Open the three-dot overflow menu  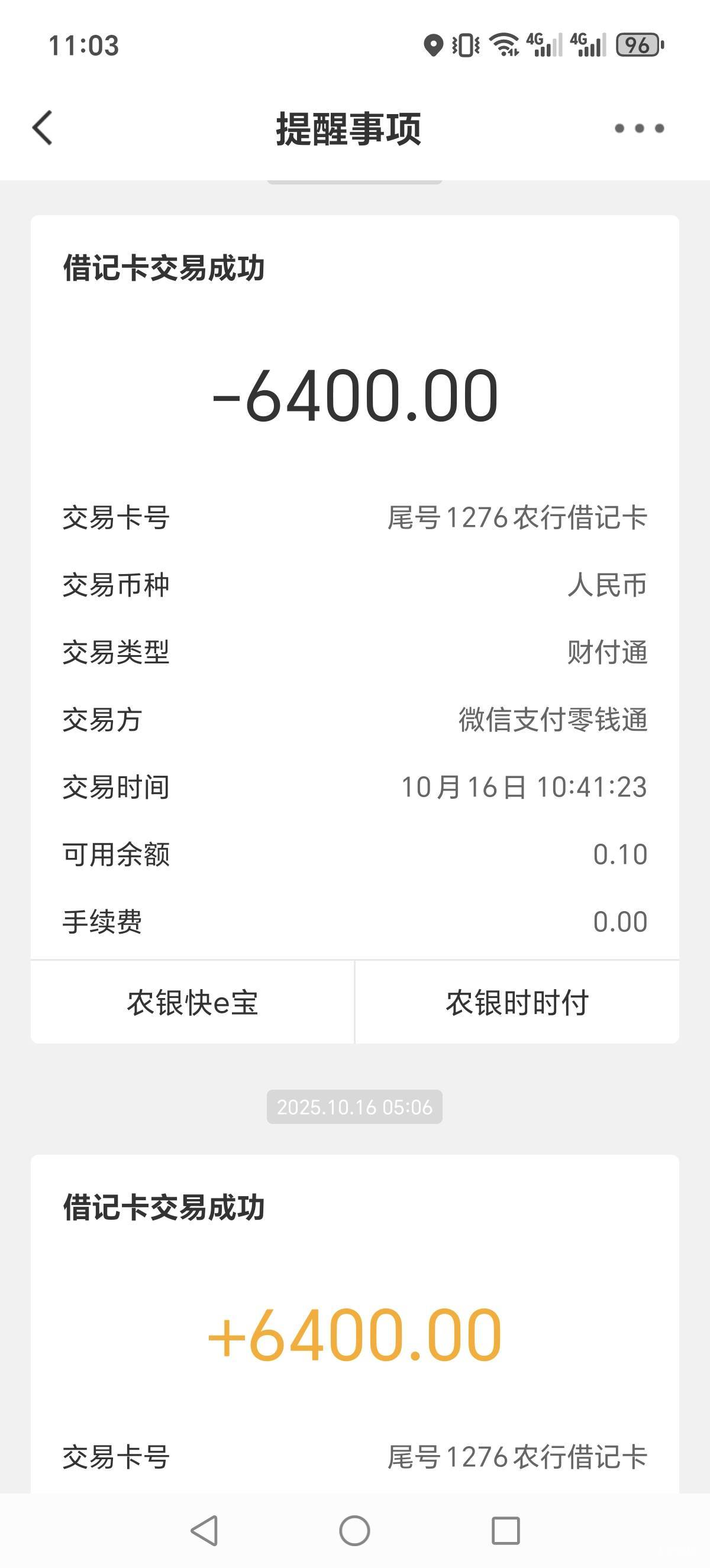639,128
